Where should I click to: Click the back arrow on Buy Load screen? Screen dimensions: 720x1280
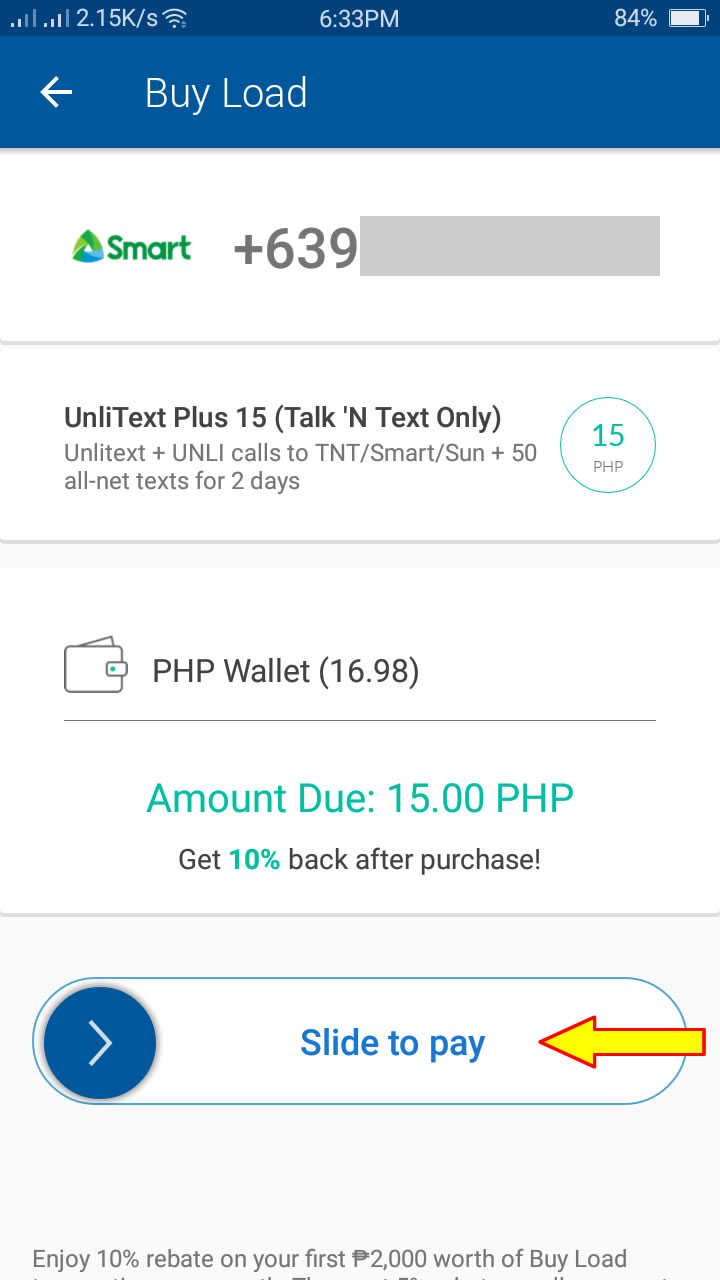(56, 92)
